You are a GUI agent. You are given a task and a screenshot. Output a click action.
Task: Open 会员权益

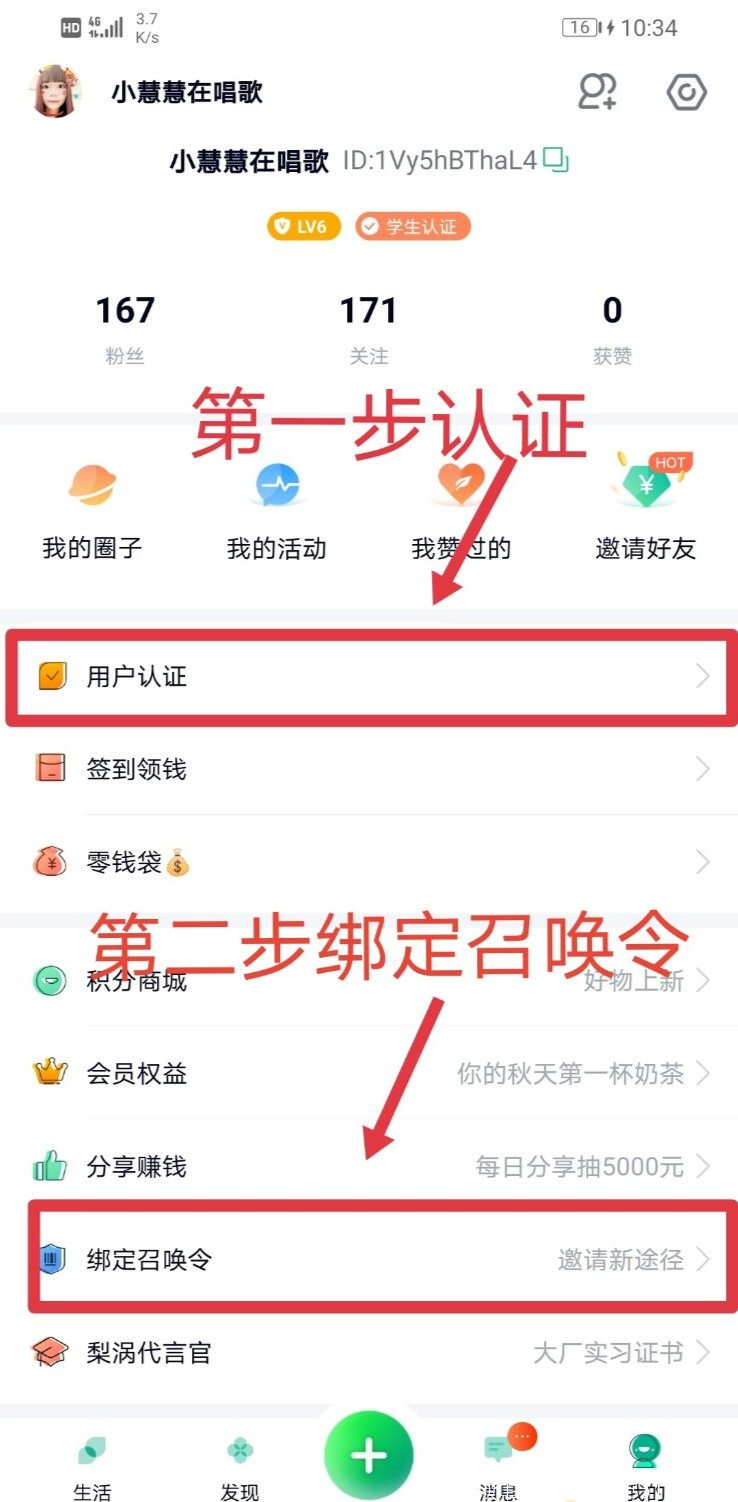(x=368, y=1074)
